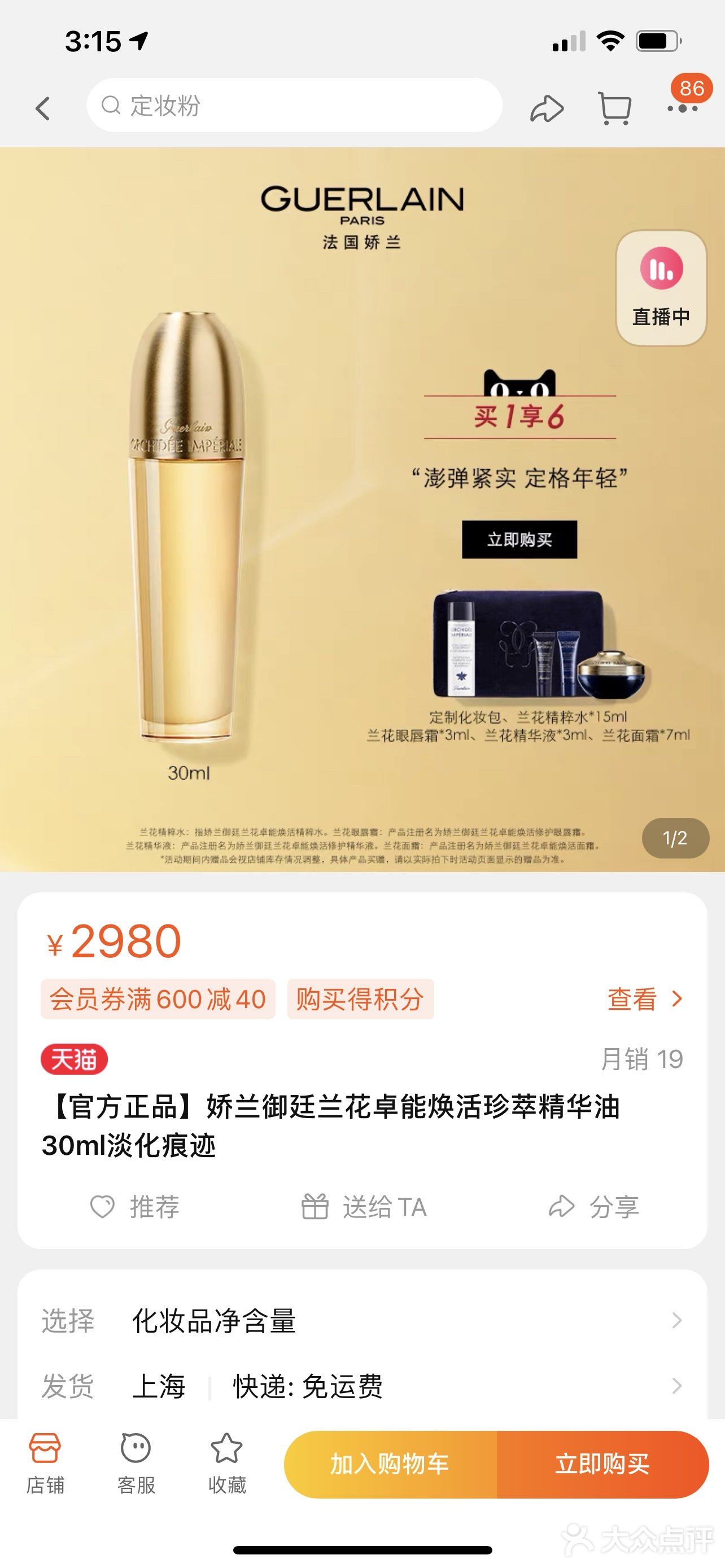This screenshot has width=725, height=1568.
Task: Open the more options menu with badge 86
Action: click(684, 110)
